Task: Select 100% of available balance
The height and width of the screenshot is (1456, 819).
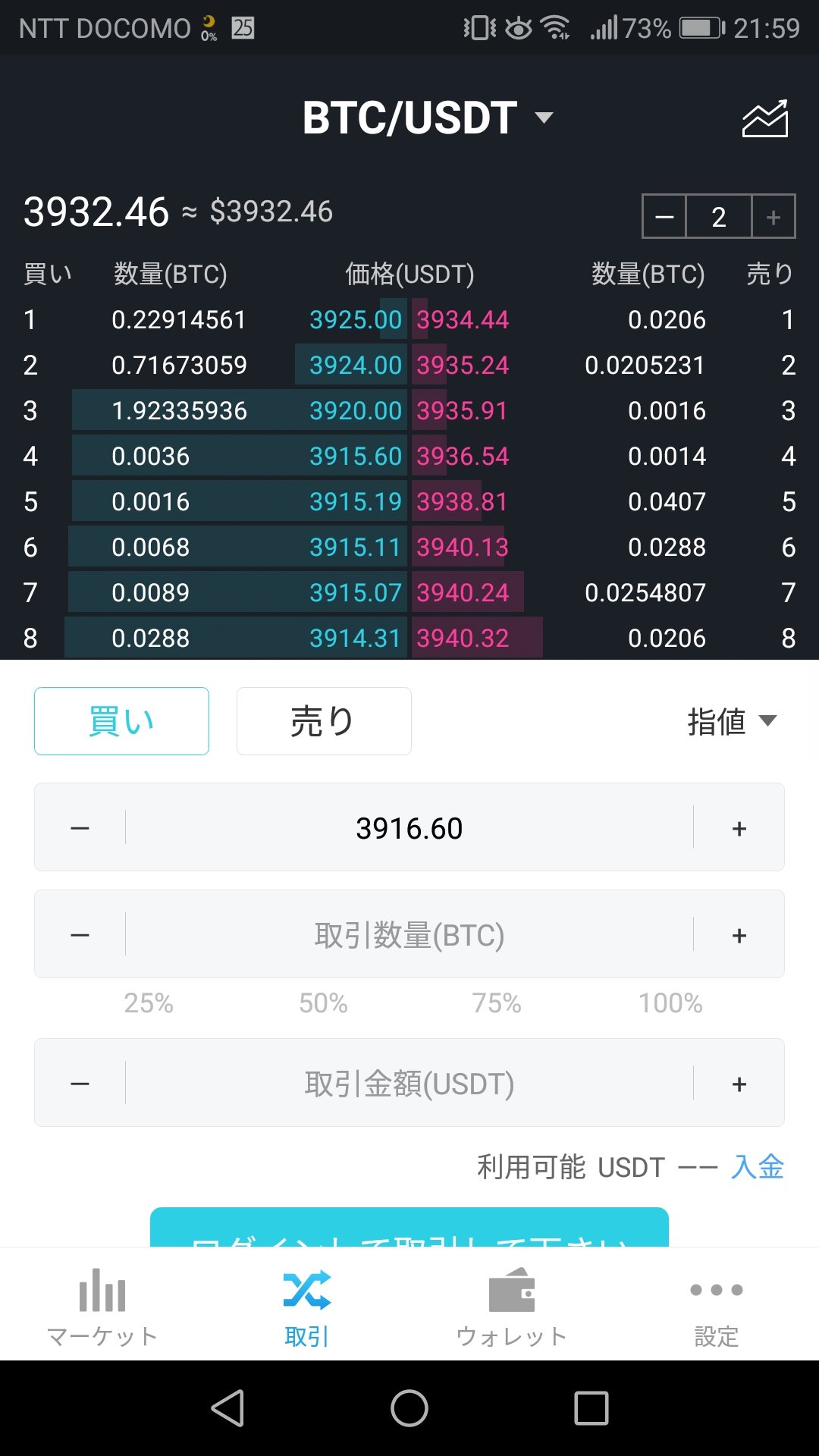Action: [670, 1003]
